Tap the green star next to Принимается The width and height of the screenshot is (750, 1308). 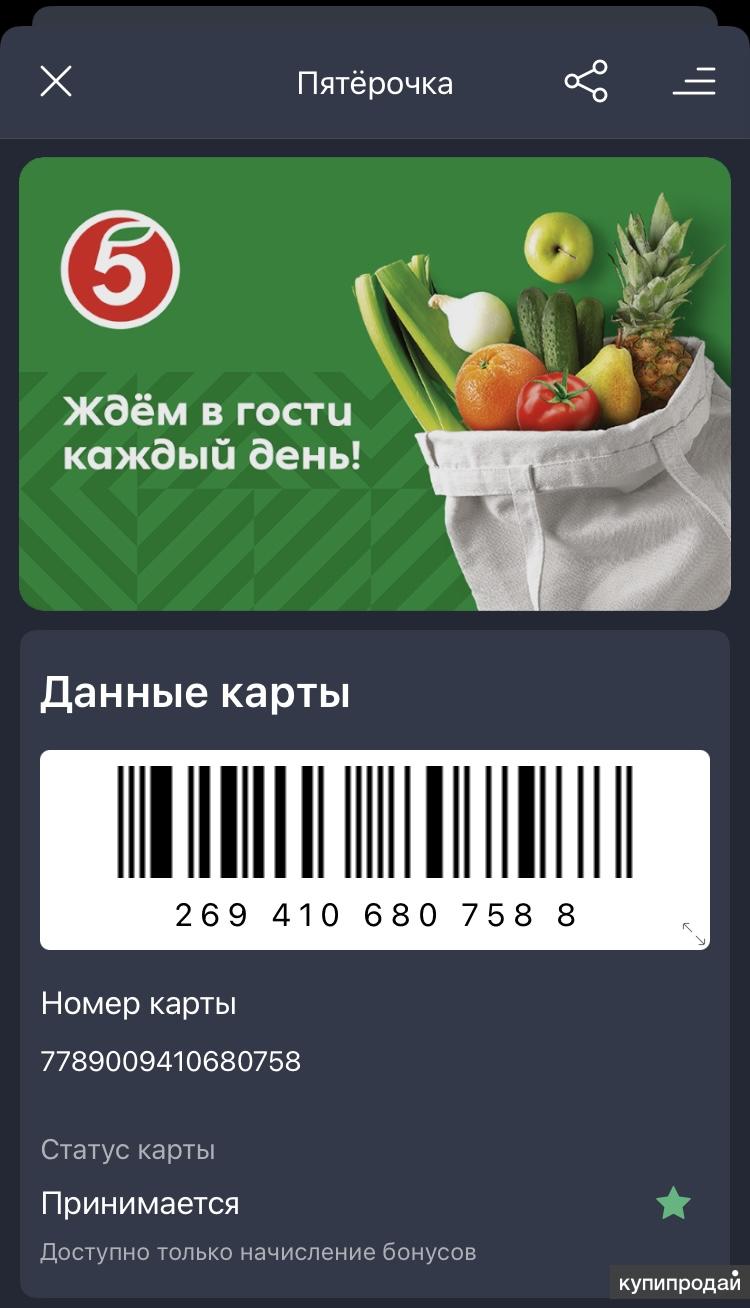(x=673, y=1203)
